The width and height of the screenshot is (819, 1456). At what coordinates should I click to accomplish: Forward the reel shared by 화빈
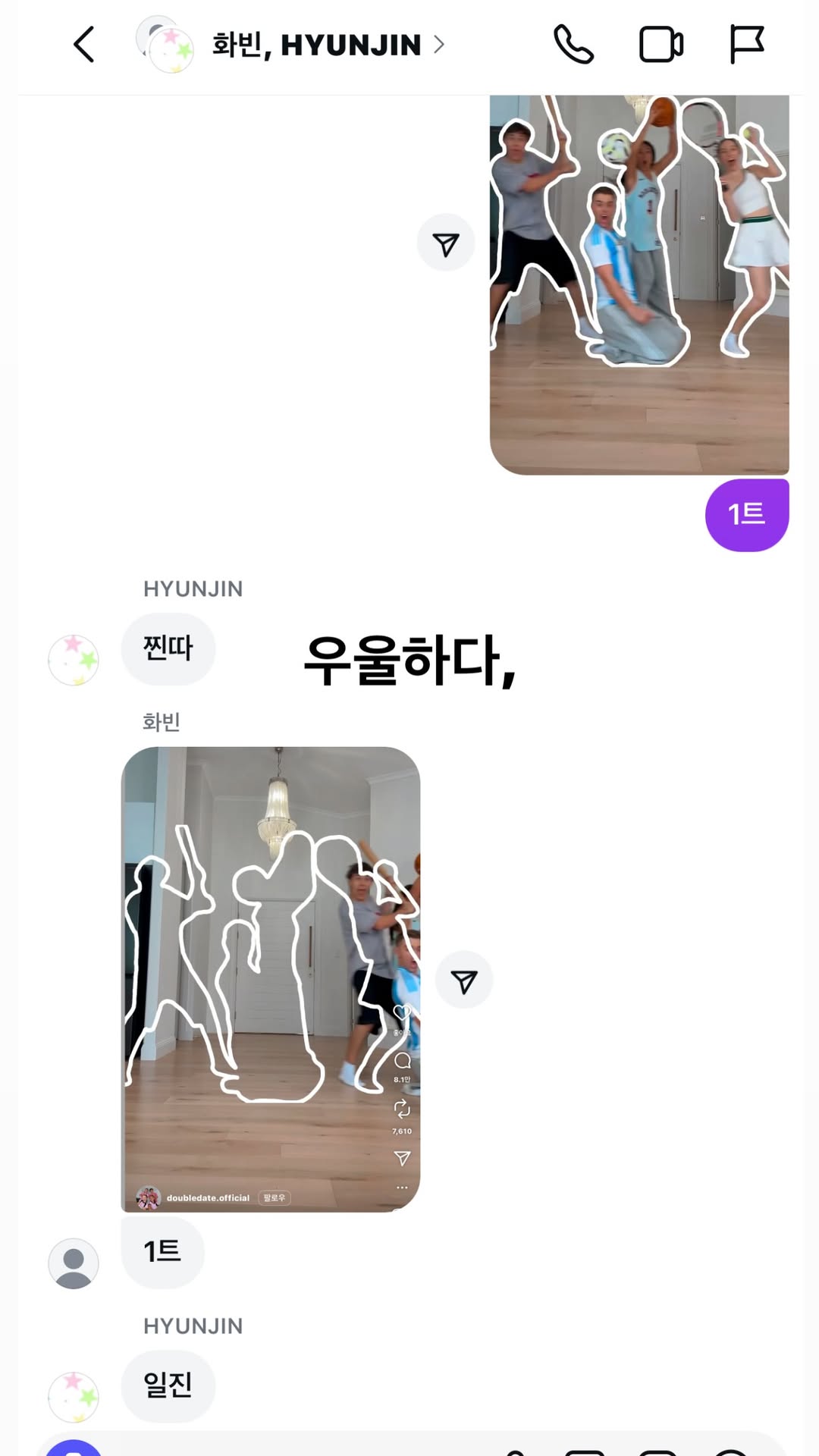click(x=464, y=980)
